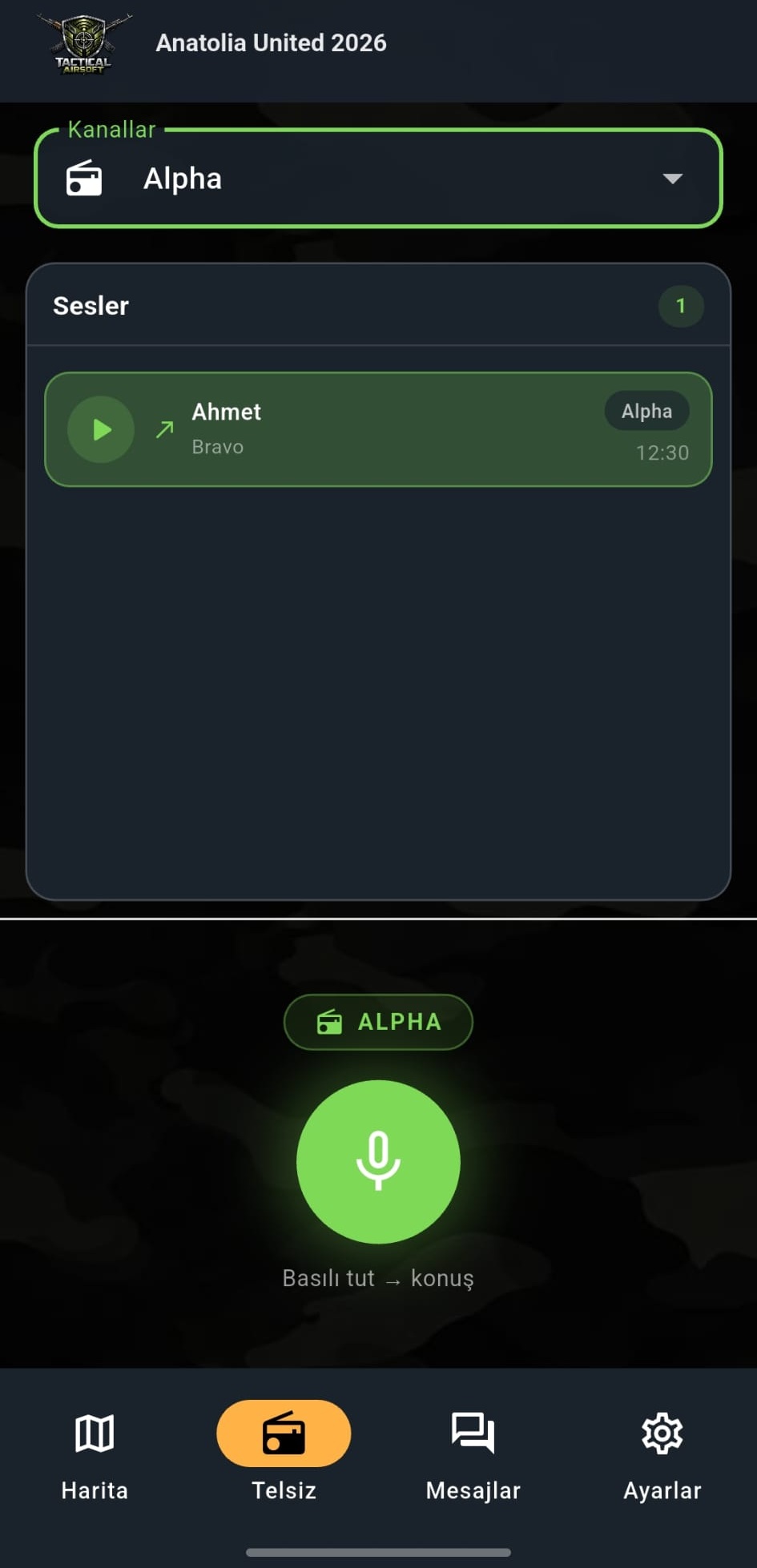Play Ahmet's voice message
Viewport: 757px width, 1568px height.
point(101,430)
